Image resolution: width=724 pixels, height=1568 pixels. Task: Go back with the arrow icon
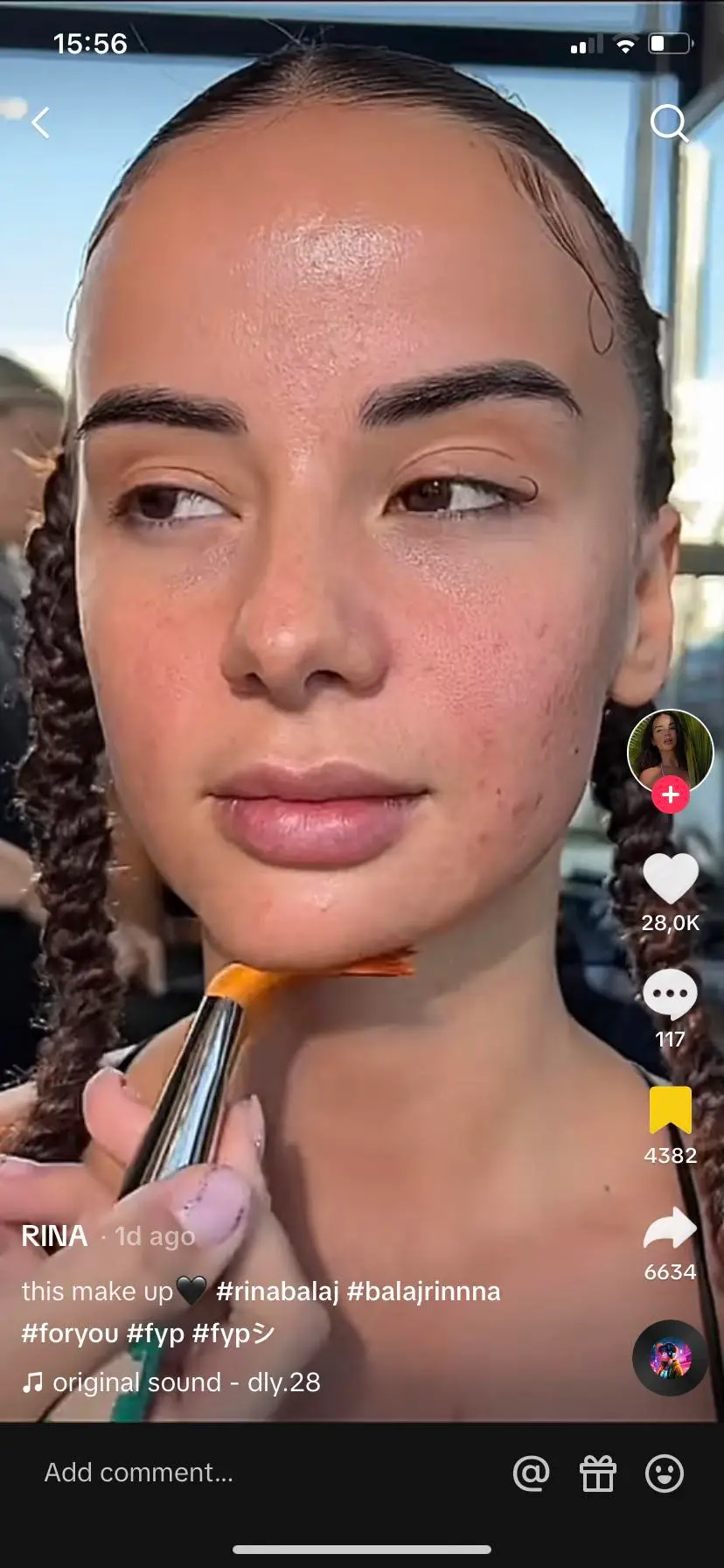pos(40,122)
